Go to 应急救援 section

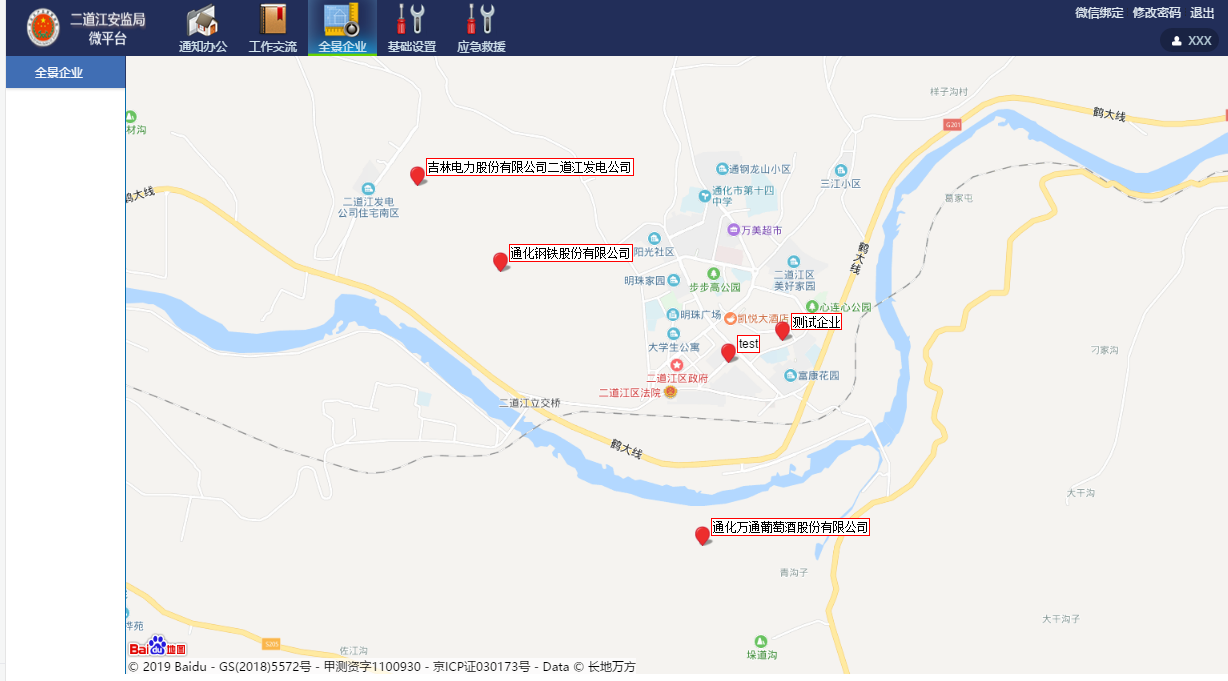[x=481, y=28]
